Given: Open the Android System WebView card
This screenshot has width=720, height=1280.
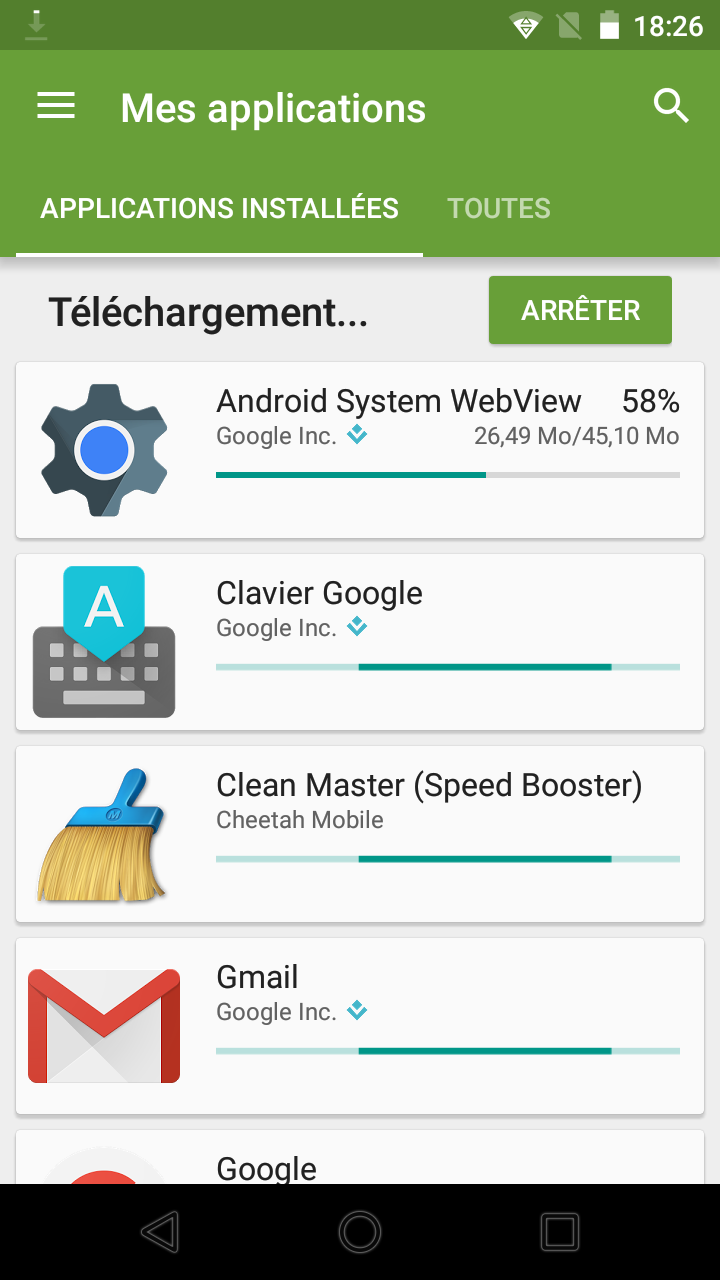Looking at the screenshot, I should (360, 450).
